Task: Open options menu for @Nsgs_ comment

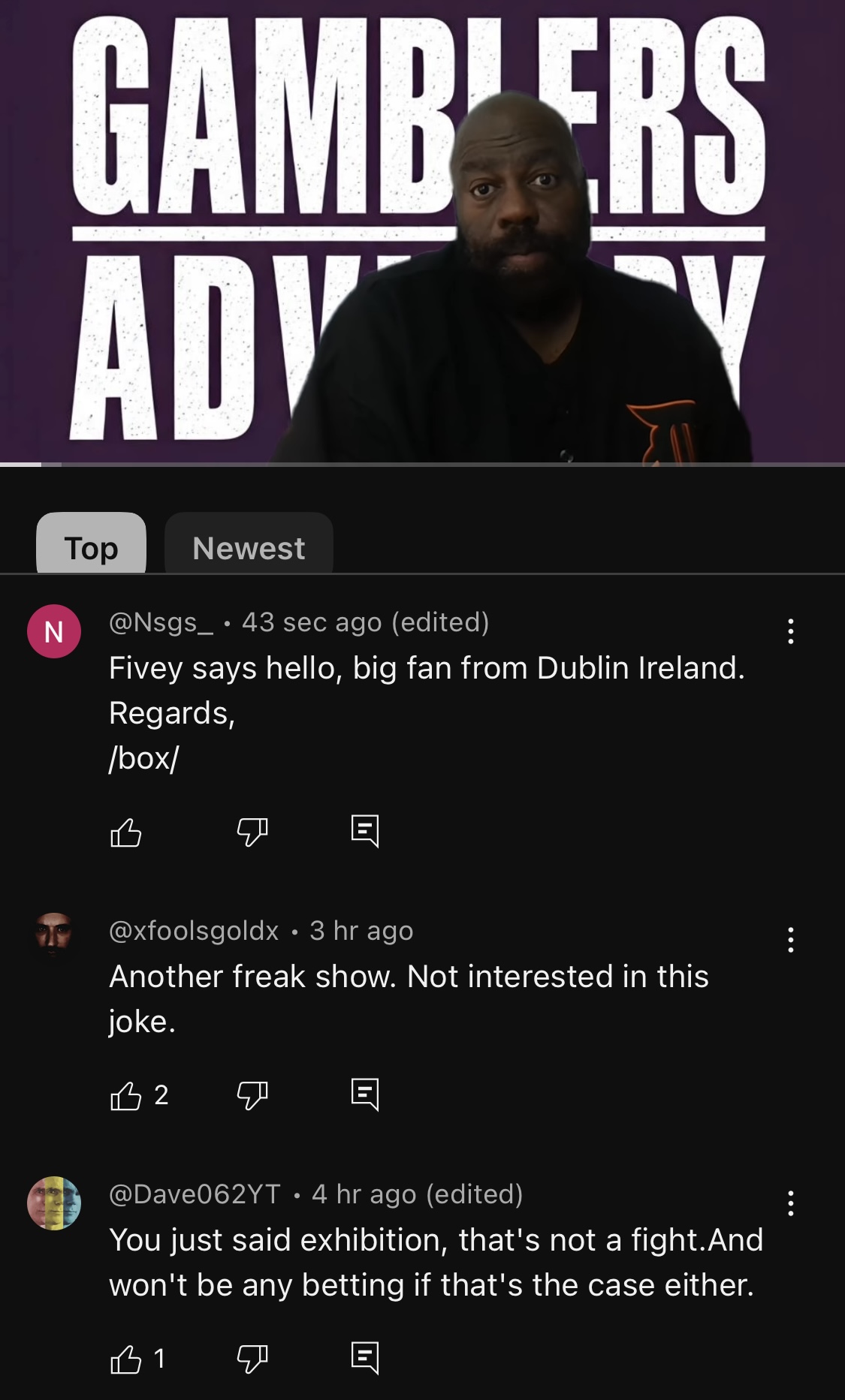Action: pos(790,631)
